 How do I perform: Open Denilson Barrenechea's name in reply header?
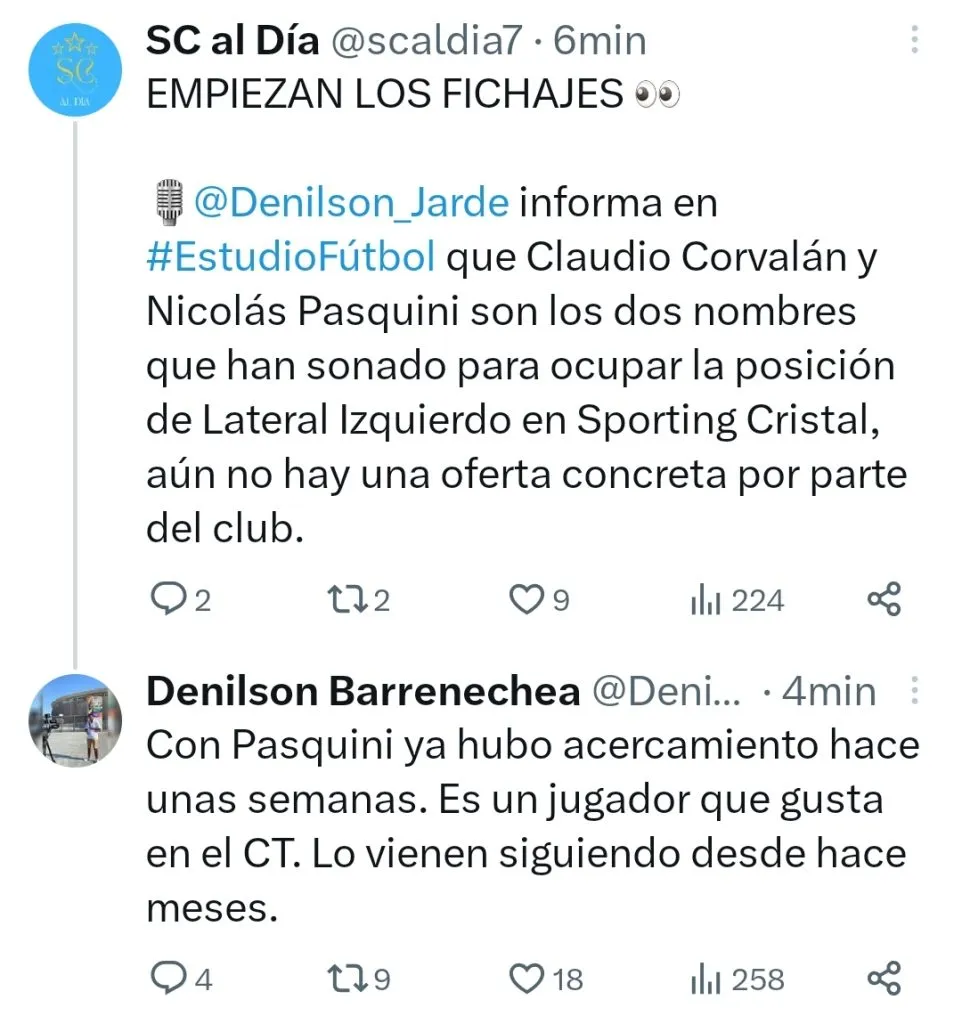(x=362, y=691)
